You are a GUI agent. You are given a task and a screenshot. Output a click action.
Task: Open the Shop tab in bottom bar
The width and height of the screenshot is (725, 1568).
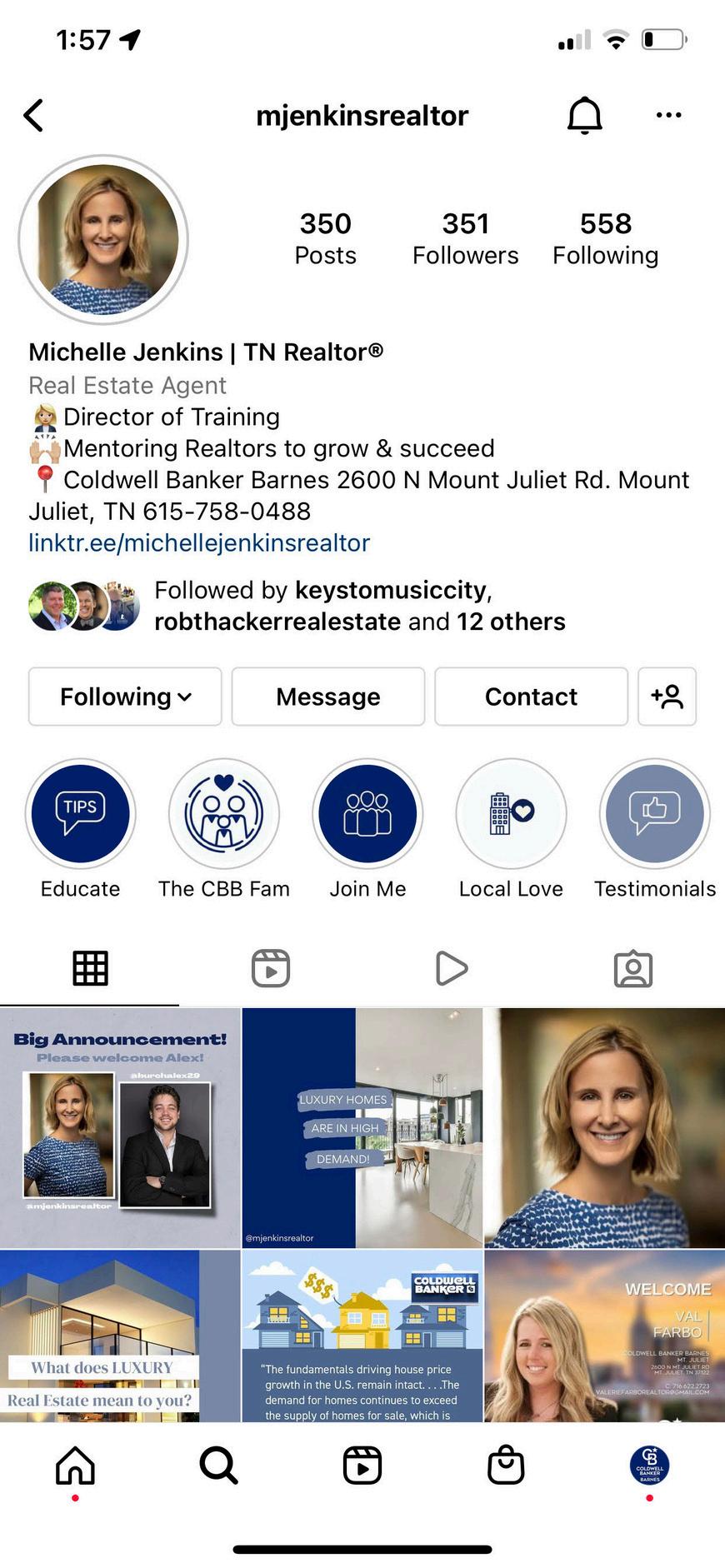pyautogui.click(x=506, y=1465)
